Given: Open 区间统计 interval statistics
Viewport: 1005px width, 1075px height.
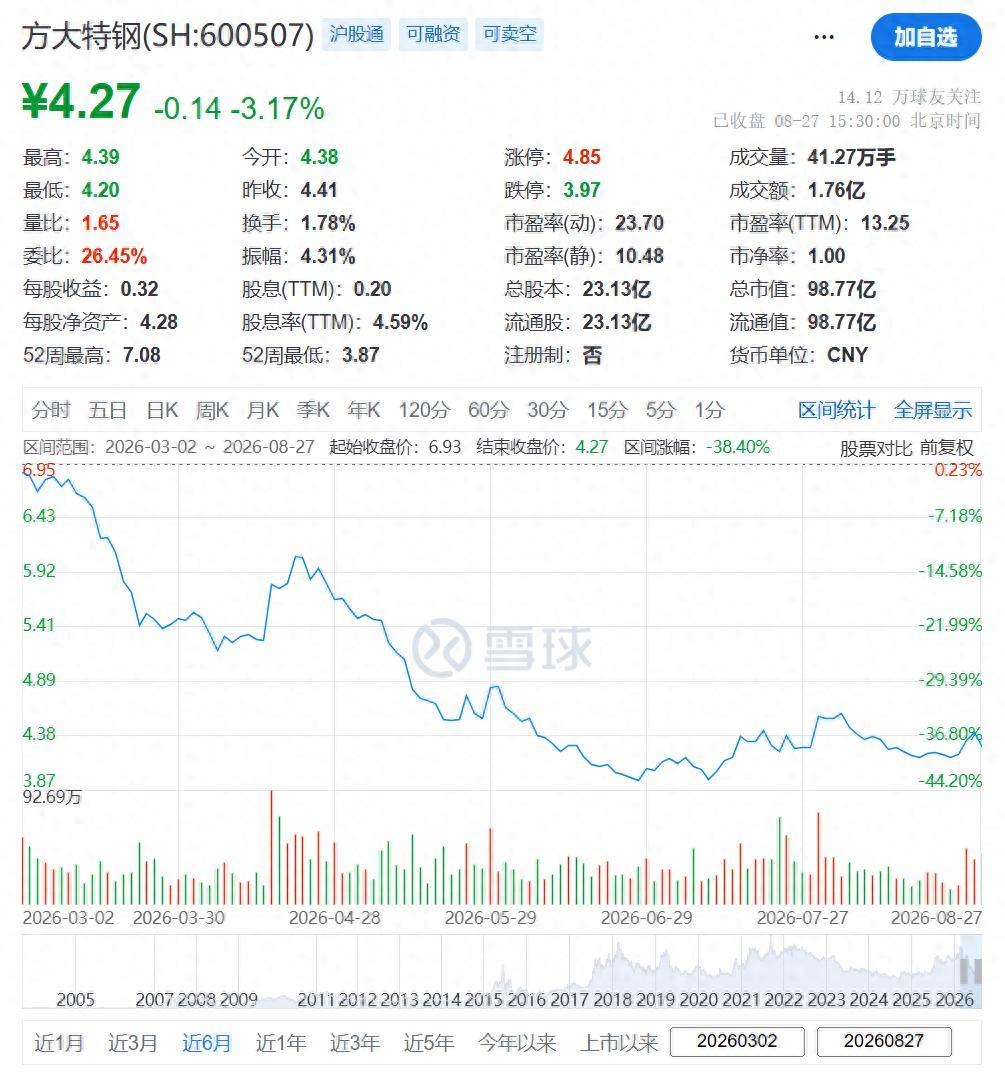Looking at the screenshot, I should (836, 410).
